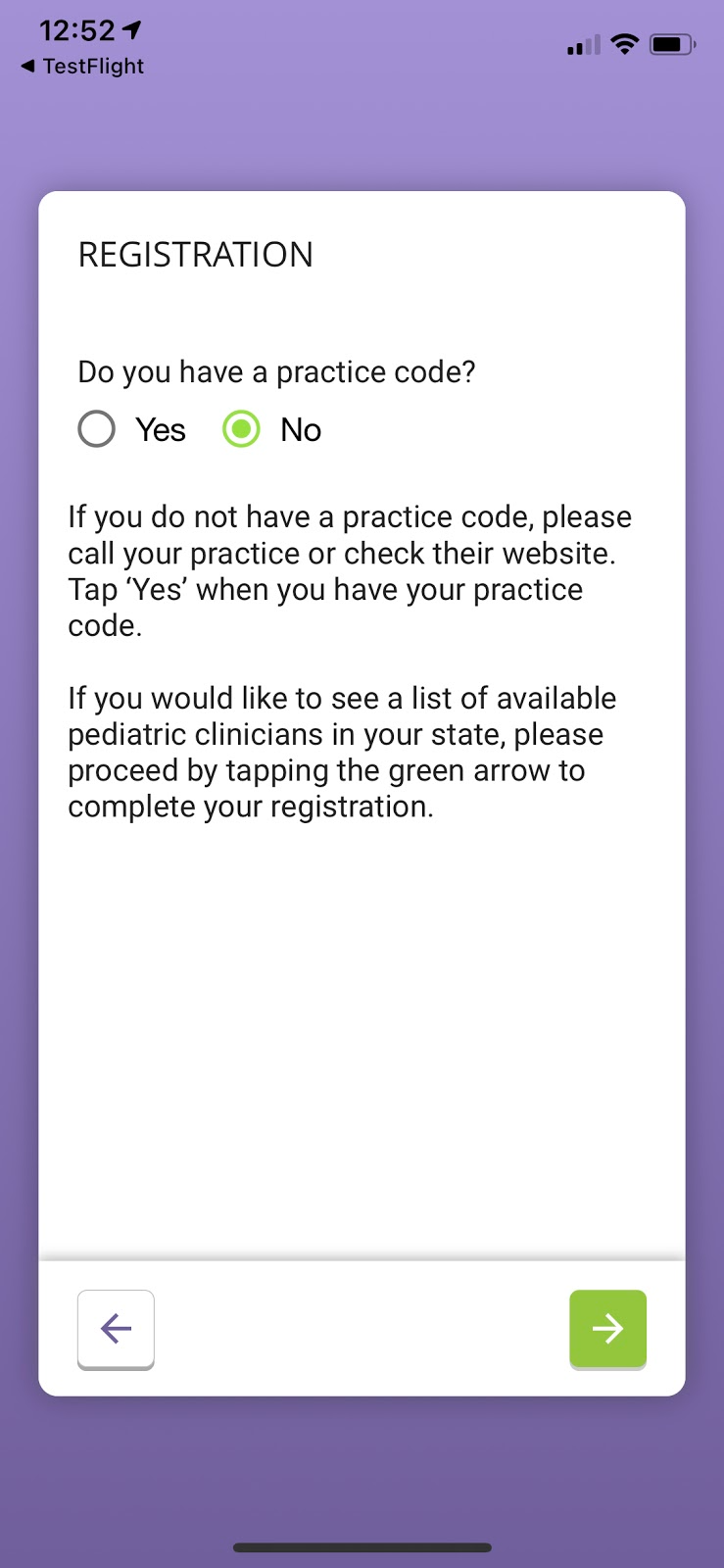Return to TestFlight from the status bar
This screenshot has width=724, height=1568.
click(82, 67)
